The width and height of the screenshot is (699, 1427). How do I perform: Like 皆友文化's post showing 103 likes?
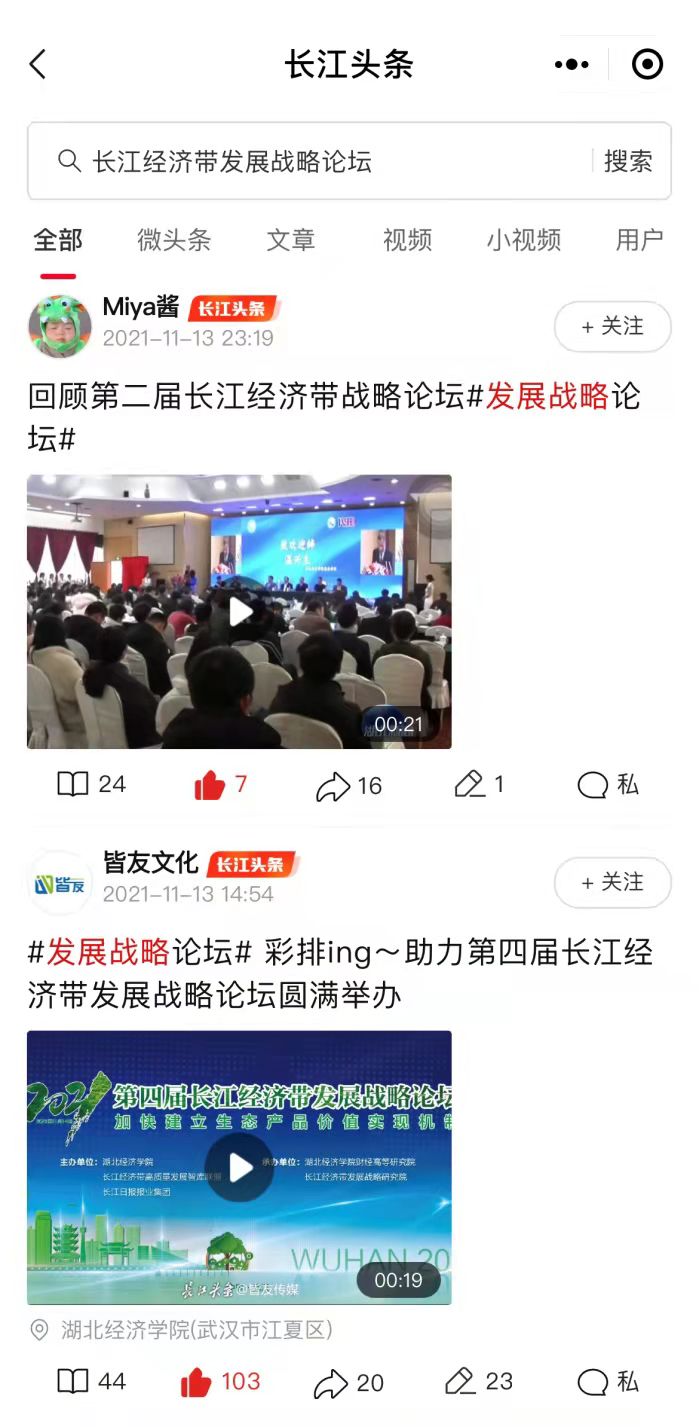220,1382
